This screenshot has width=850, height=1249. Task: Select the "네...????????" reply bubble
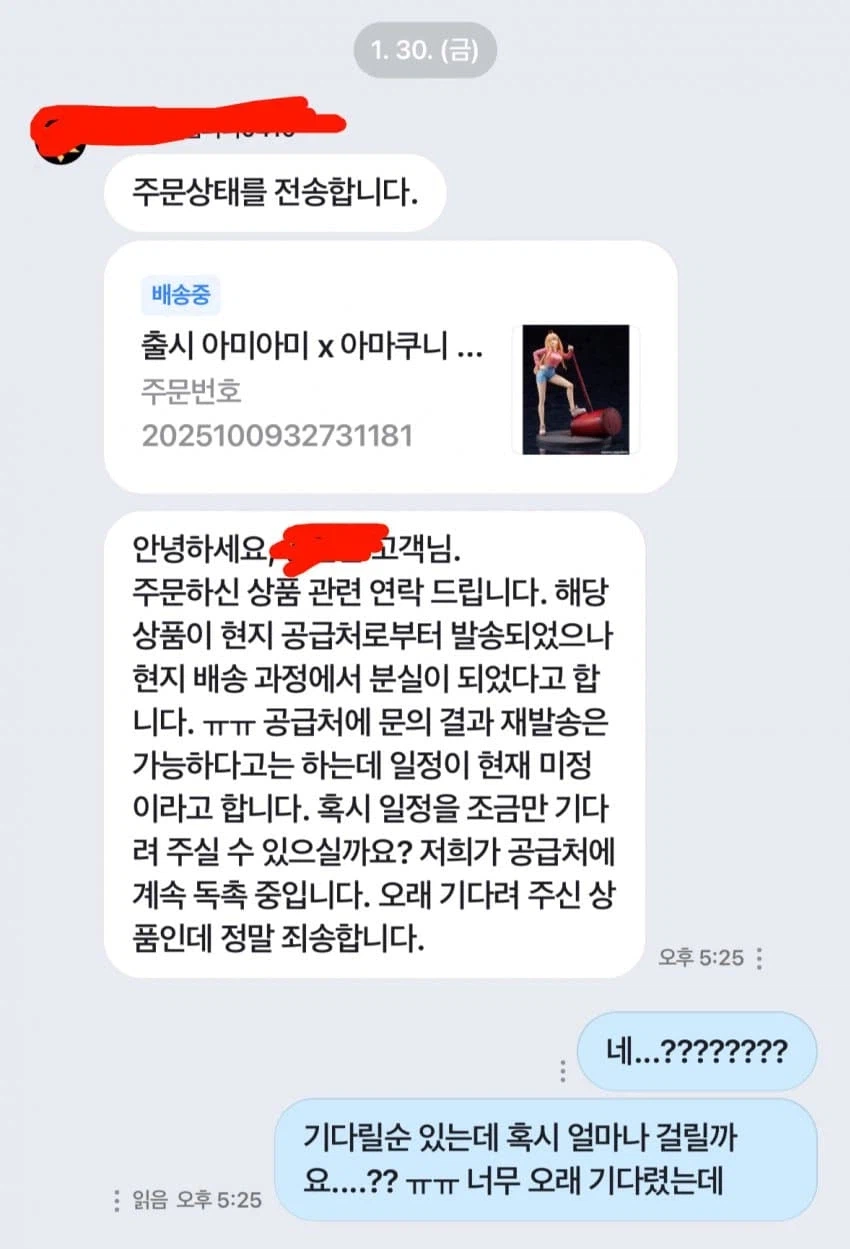[x=696, y=1051]
